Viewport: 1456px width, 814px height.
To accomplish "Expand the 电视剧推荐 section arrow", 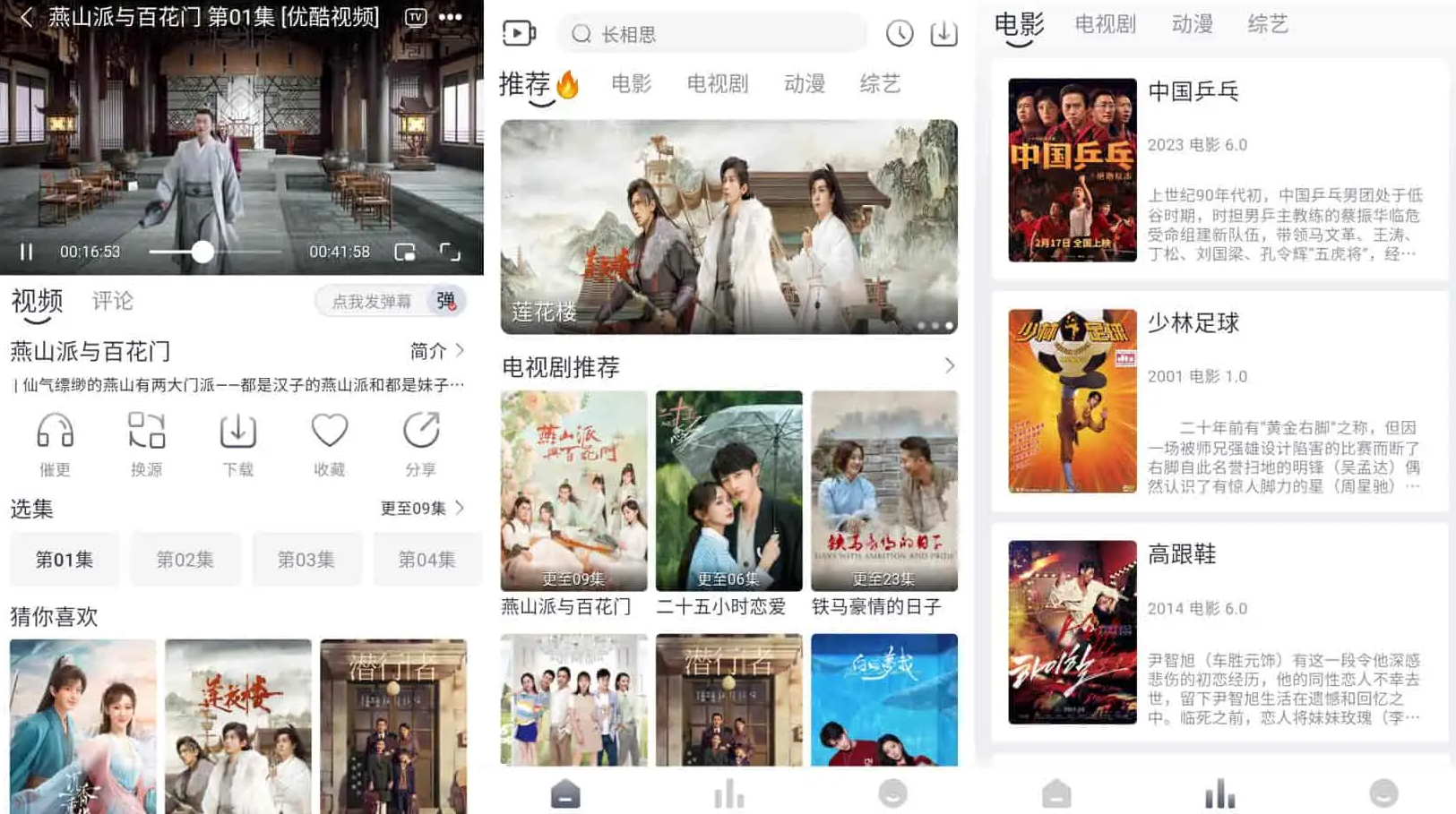I will coord(949,366).
